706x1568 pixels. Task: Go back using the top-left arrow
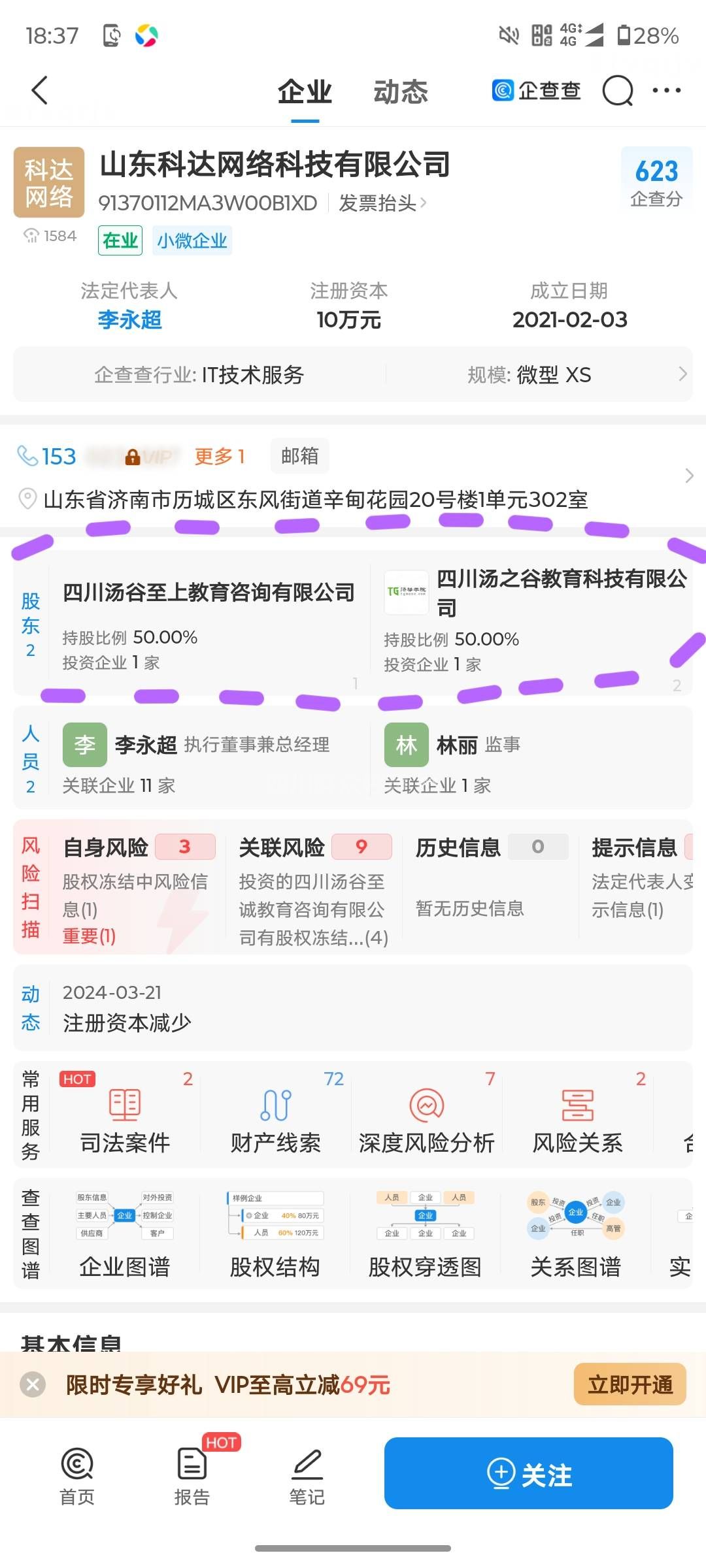coord(40,90)
